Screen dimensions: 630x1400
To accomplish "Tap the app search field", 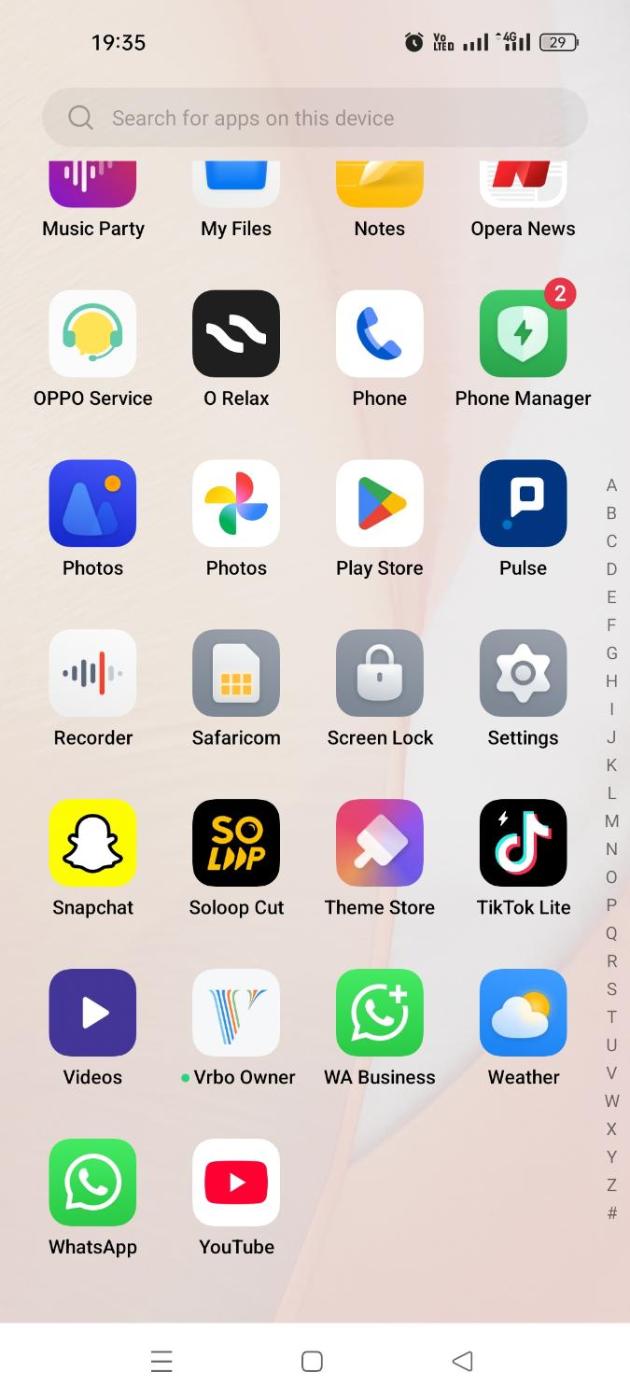I will pos(314,118).
